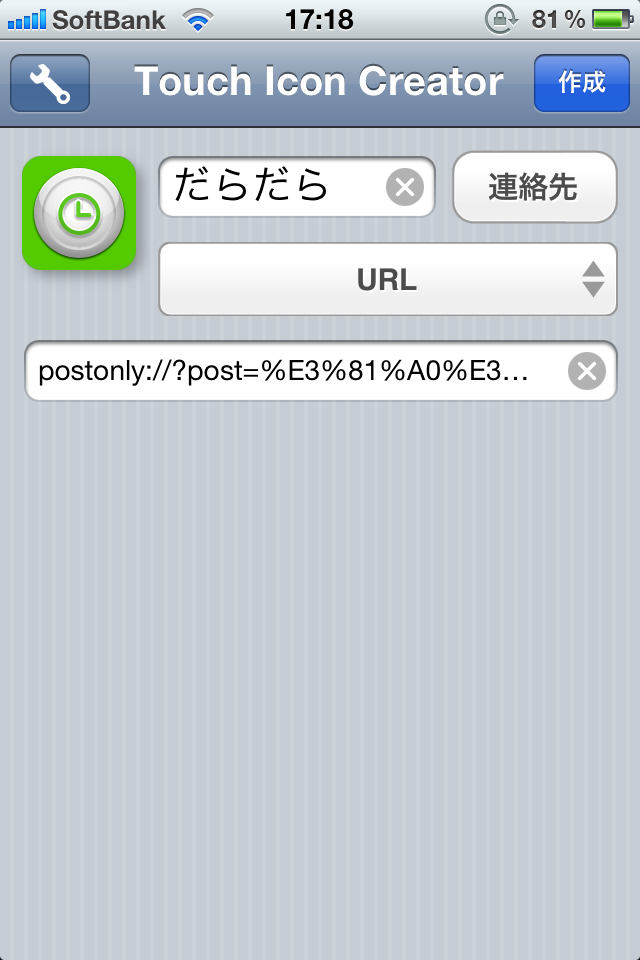Viewport: 640px width, 960px height.
Task: Expand the URL type dropdown
Action: coord(388,280)
